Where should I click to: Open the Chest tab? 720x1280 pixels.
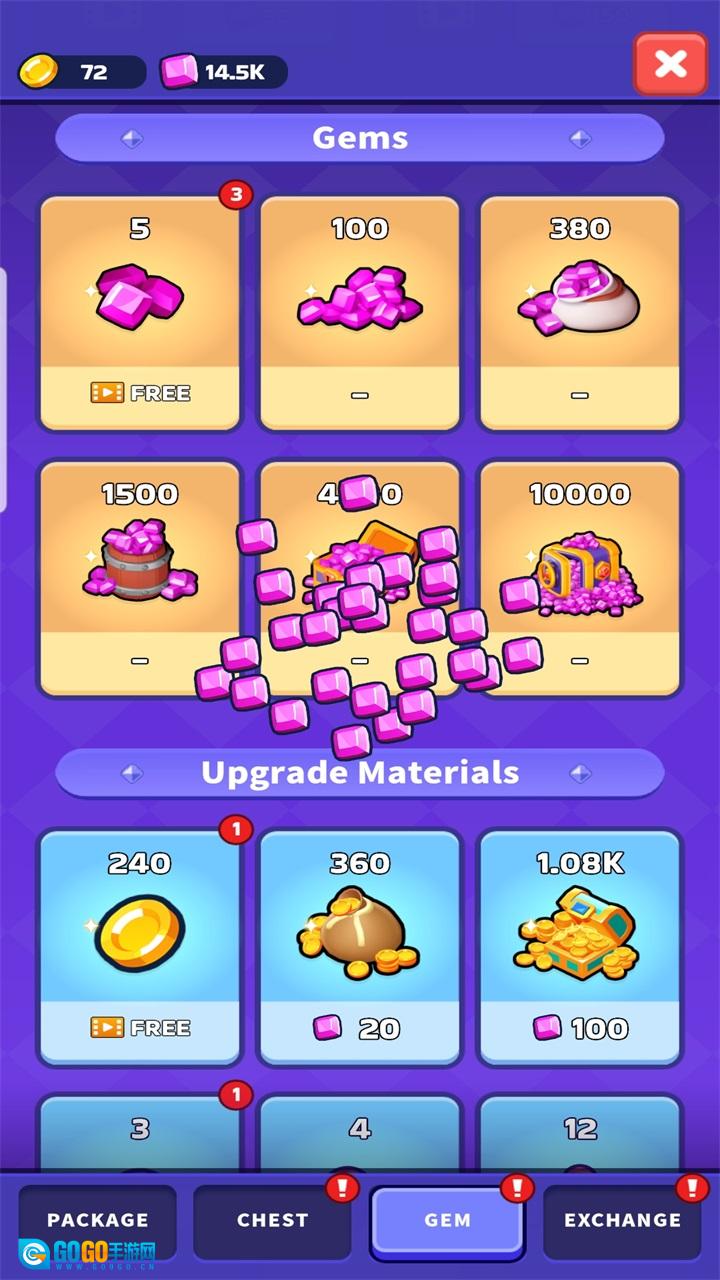pyautogui.click(x=272, y=1220)
